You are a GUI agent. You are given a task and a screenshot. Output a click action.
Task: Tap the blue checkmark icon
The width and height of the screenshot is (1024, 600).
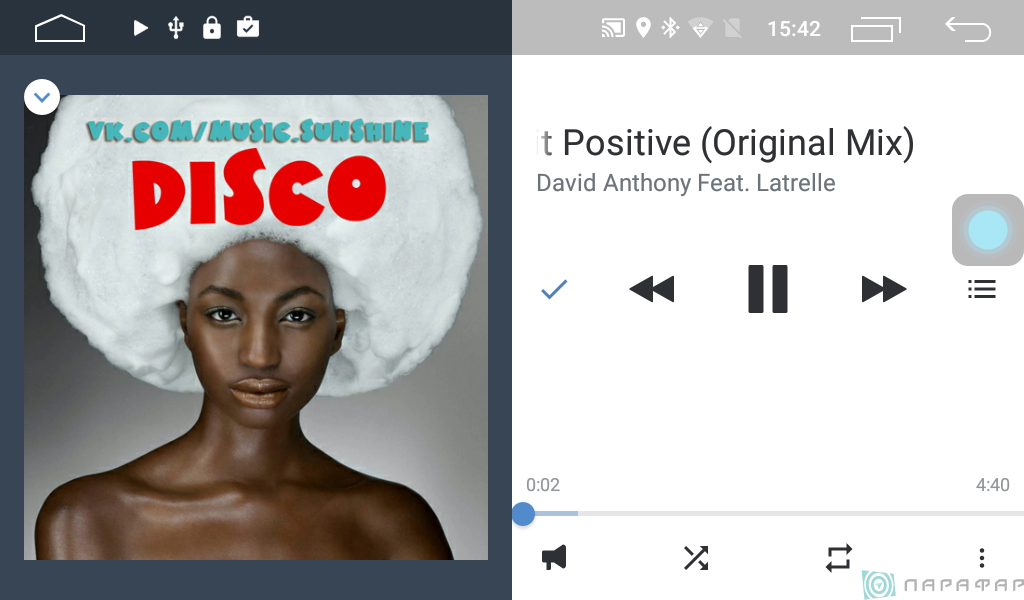point(554,289)
